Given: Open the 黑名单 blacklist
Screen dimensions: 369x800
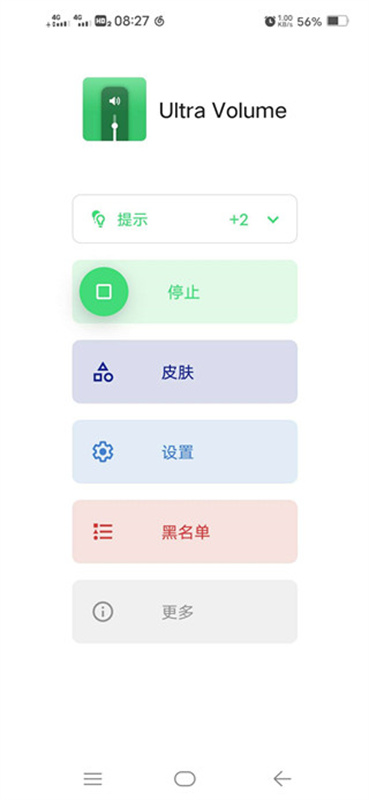Looking at the screenshot, I should [184, 532].
